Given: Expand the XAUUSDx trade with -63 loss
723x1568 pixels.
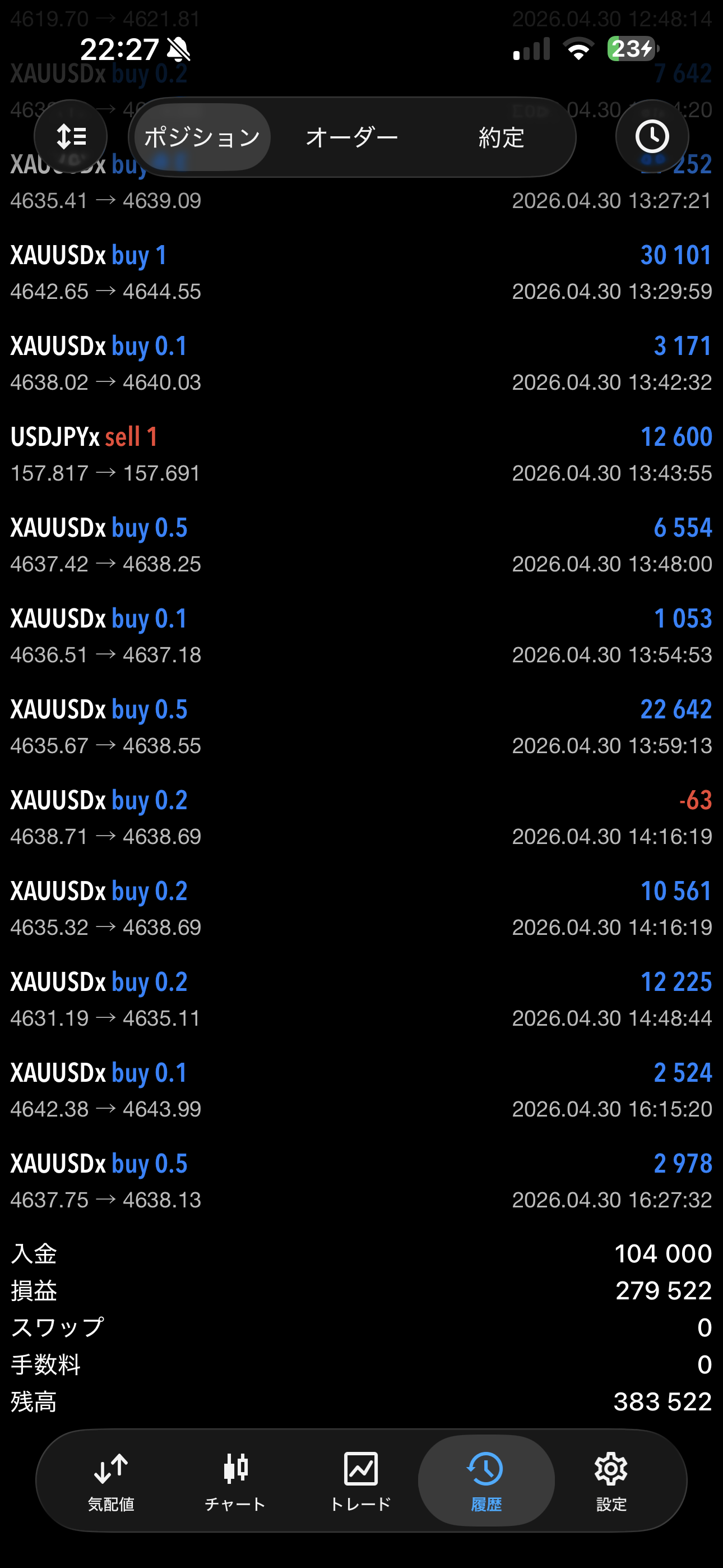Looking at the screenshot, I should pyautogui.click(x=361, y=818).
